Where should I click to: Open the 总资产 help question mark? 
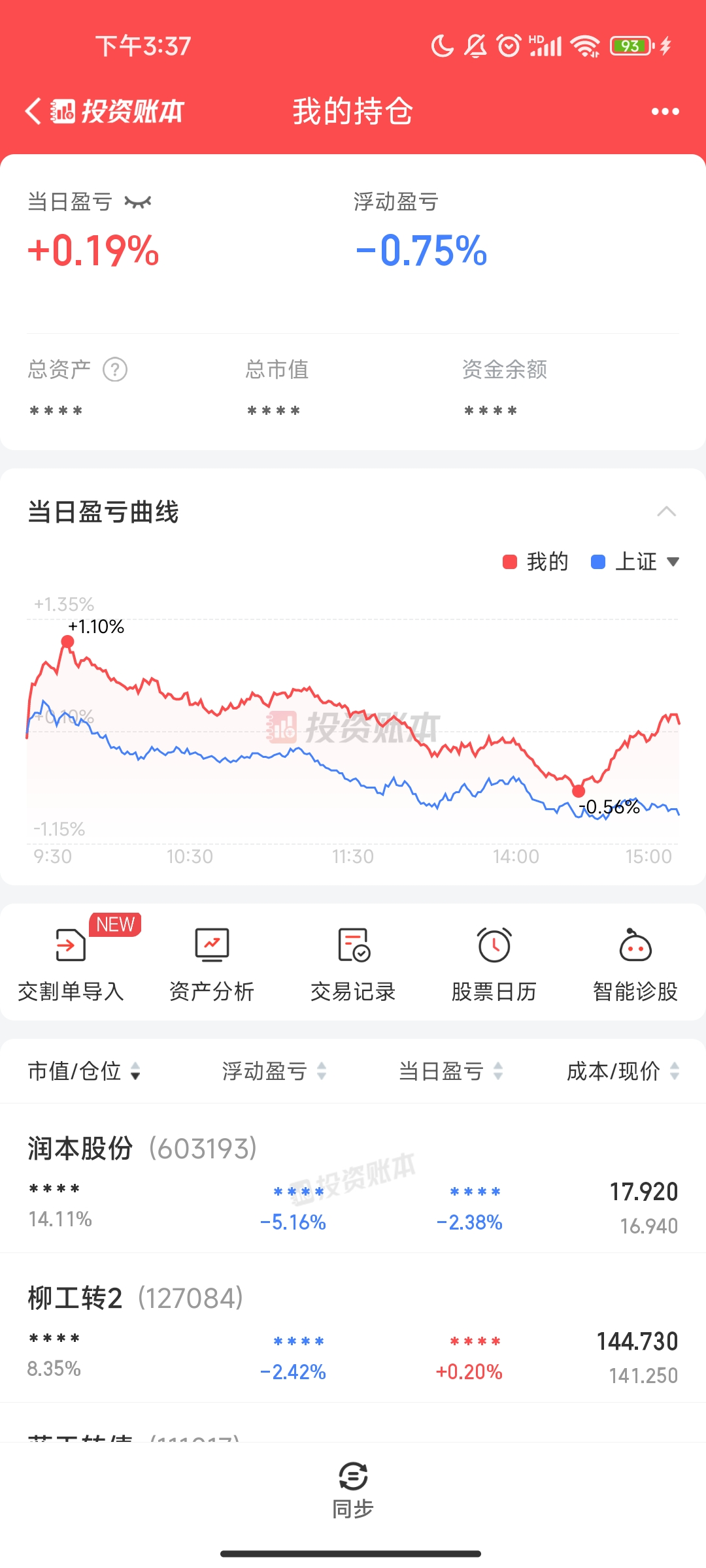click(x=115, y=370)
